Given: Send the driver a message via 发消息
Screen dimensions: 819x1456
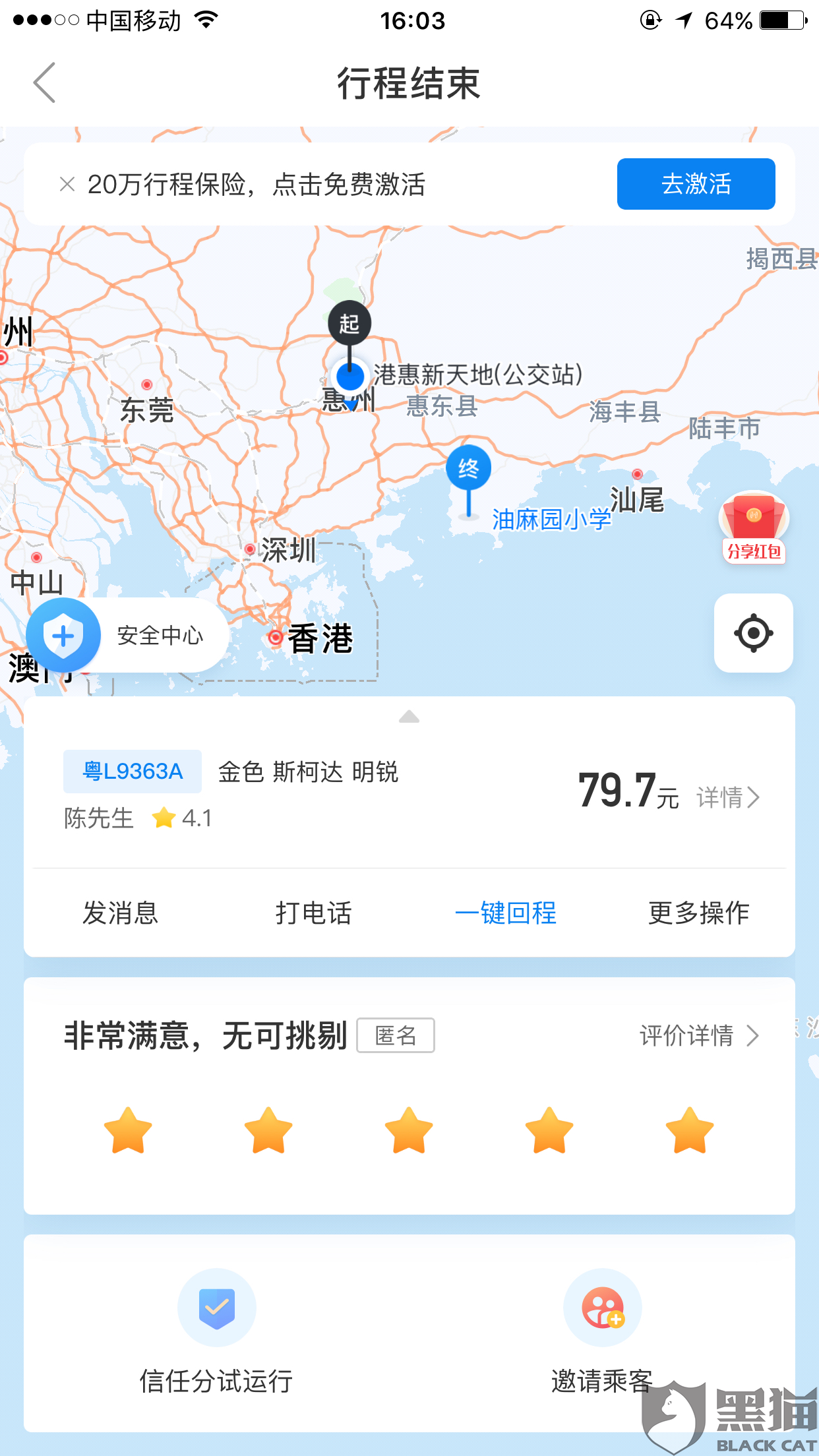Looking at the screenshot, I should click(x=120, y=913).
